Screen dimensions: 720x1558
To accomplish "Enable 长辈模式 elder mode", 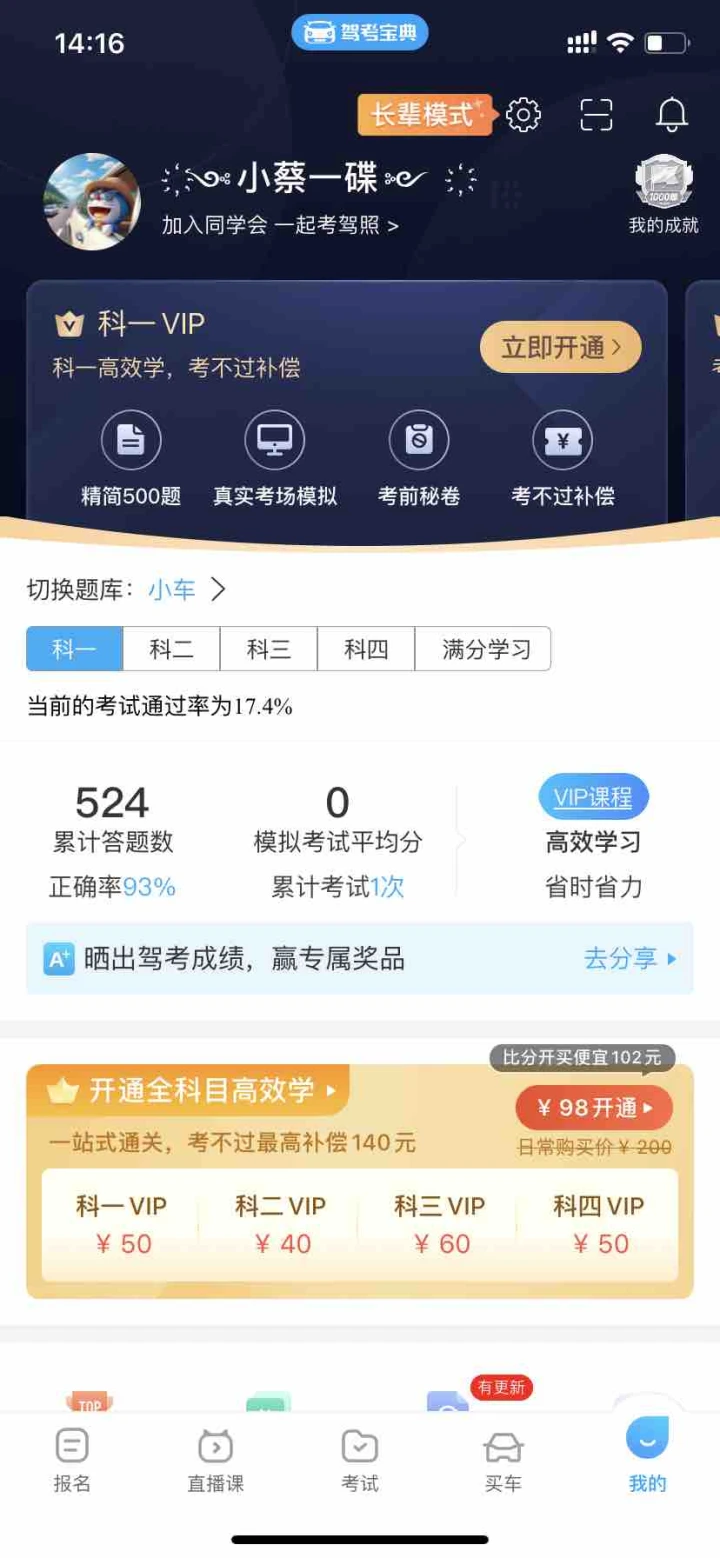I will click(x=425, y=114).
